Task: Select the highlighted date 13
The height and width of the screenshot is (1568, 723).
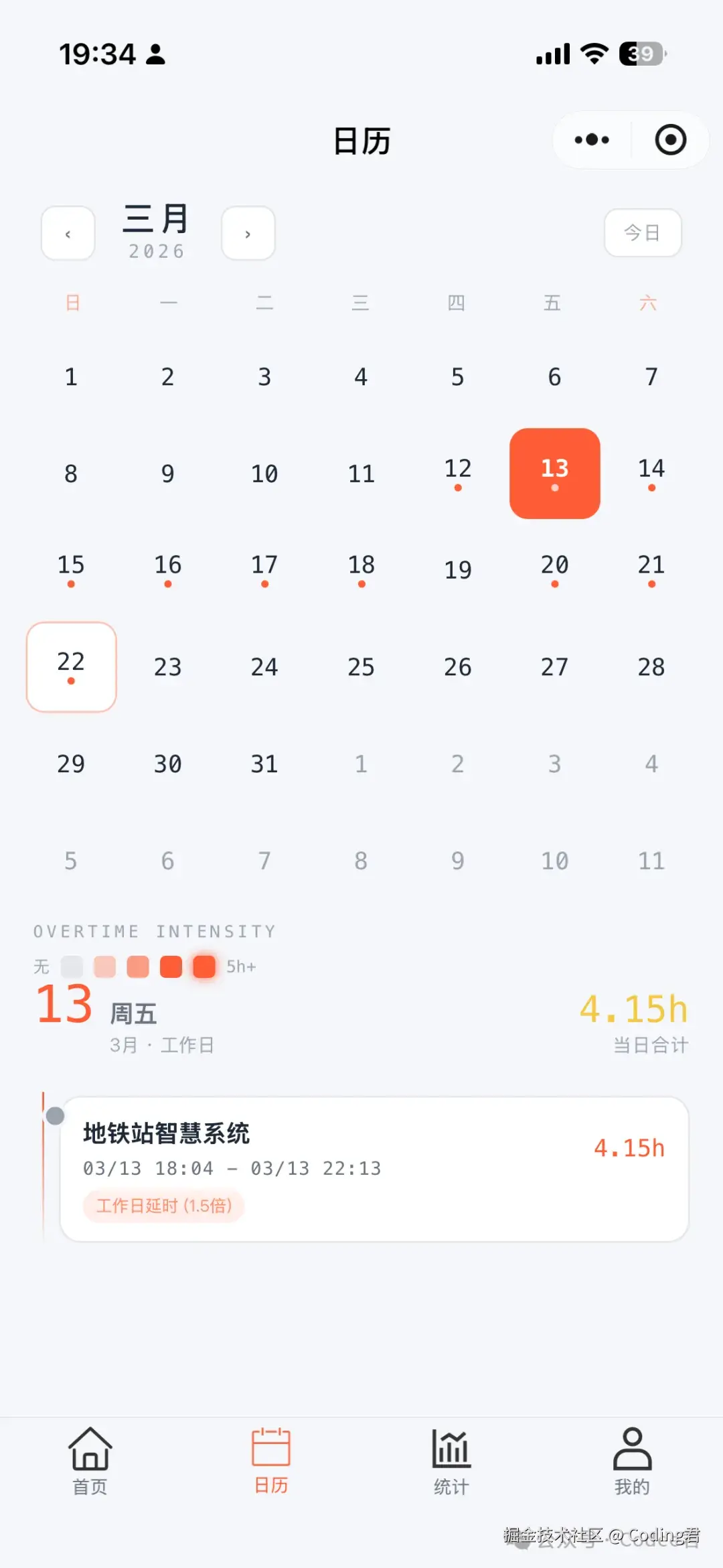Action: tap(554, 473)
